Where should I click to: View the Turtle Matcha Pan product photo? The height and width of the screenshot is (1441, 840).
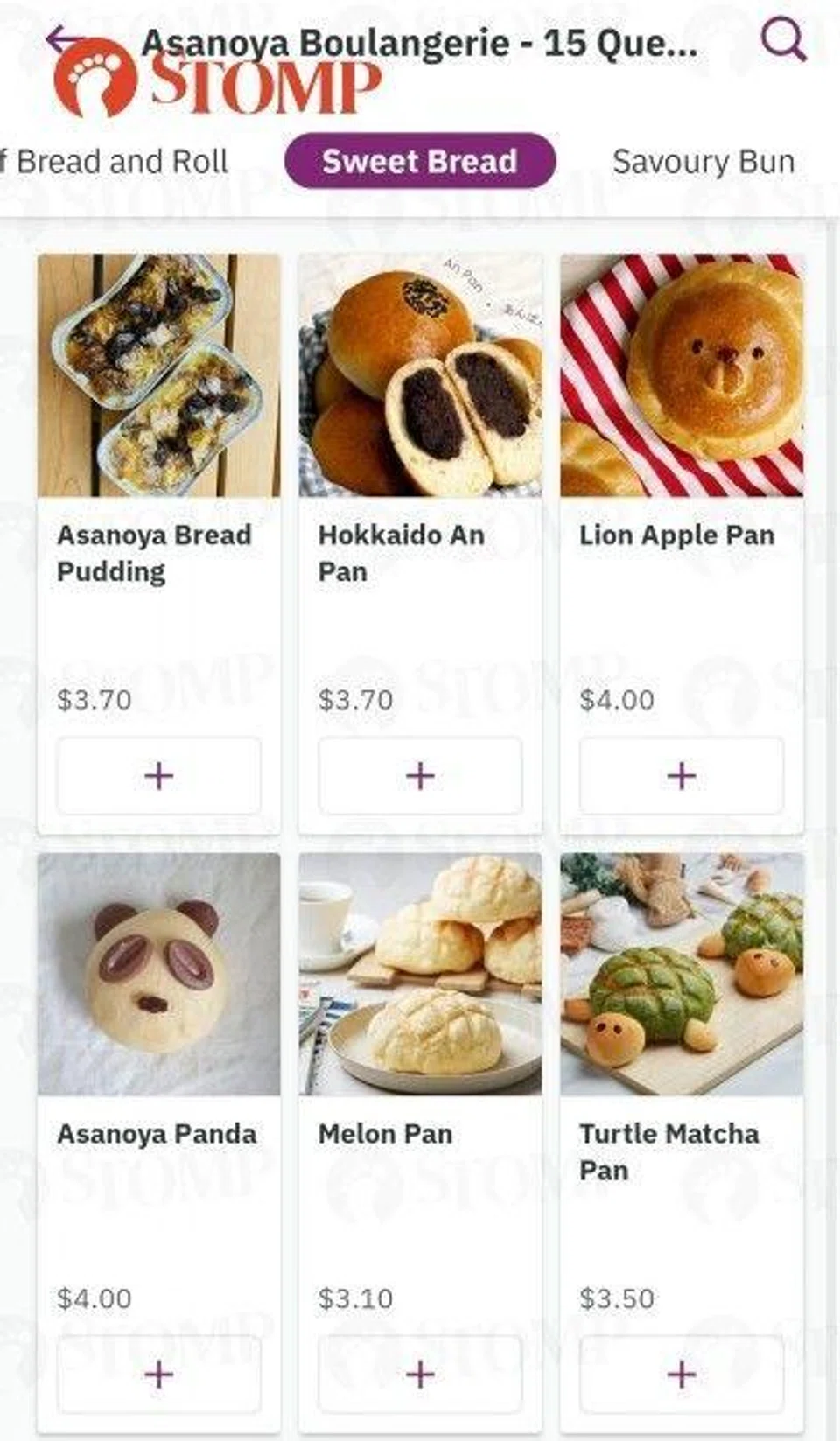coord(682,974)
